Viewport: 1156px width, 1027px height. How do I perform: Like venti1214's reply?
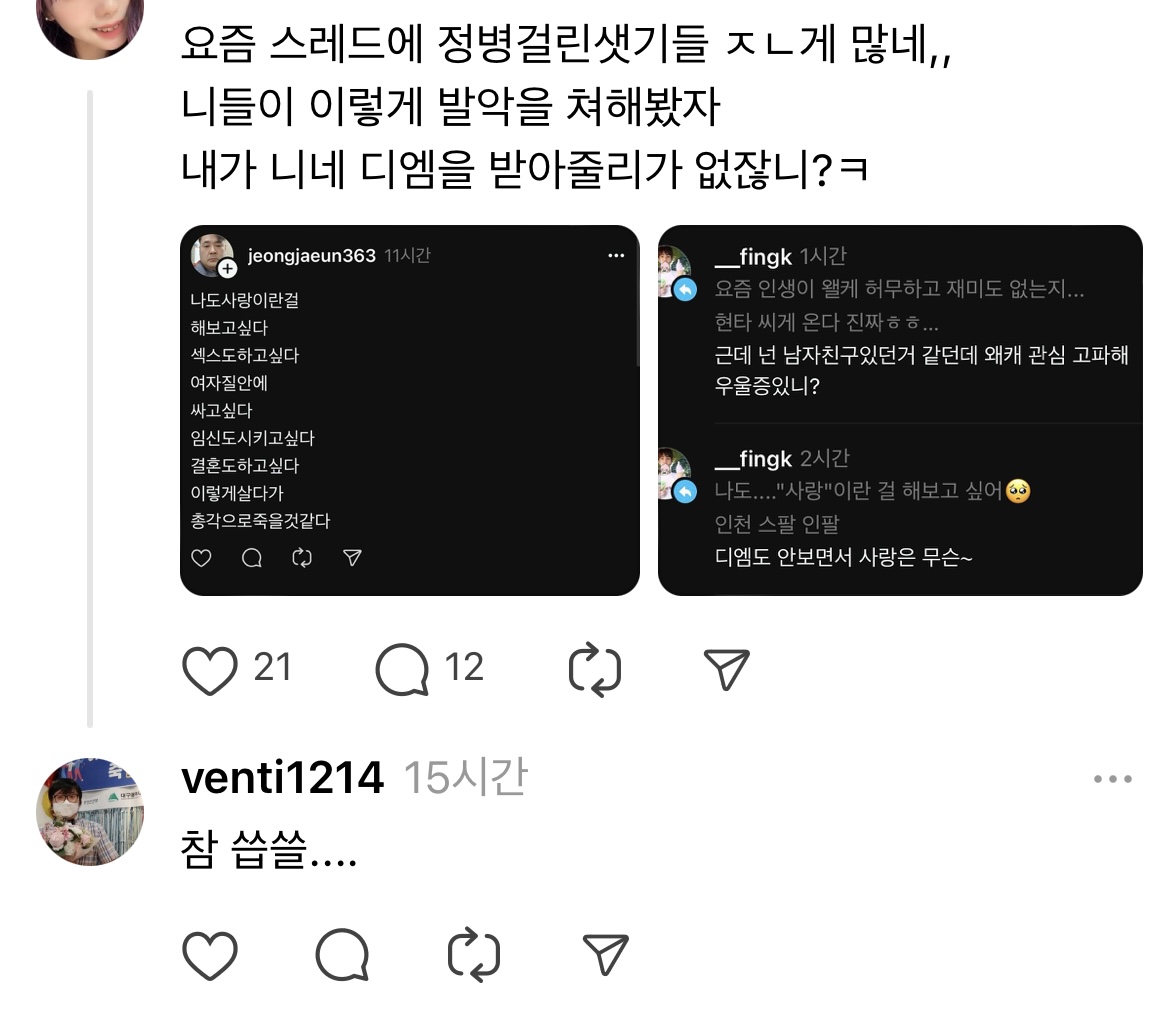pos(211,955)
